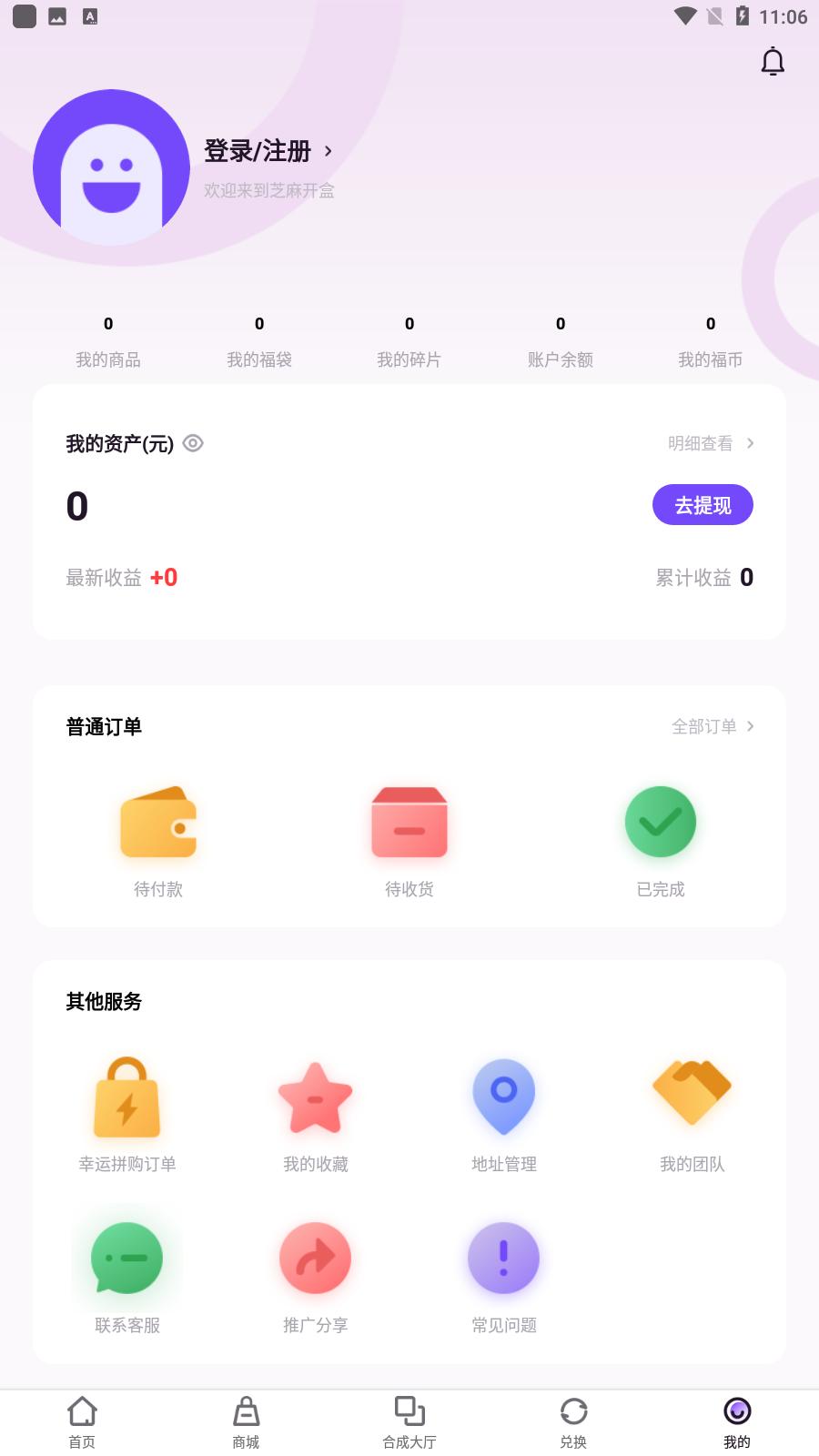Open 待收货 orders awaiting delivery
The width and height of the screenshot is (819, 1456).
[409, 839]
